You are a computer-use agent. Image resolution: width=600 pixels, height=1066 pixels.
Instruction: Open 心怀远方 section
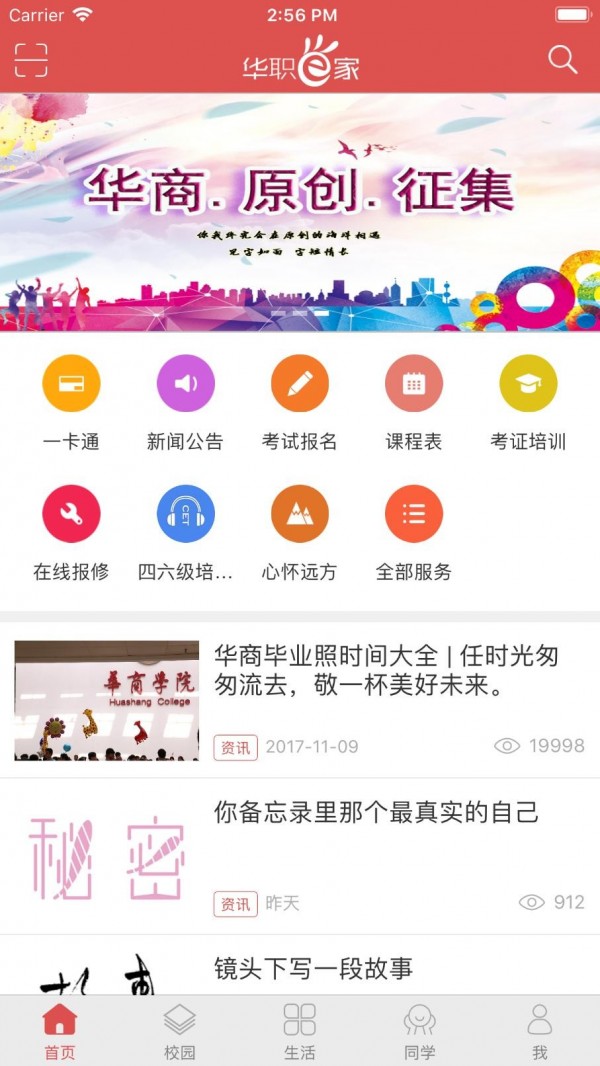click(300, 514)
